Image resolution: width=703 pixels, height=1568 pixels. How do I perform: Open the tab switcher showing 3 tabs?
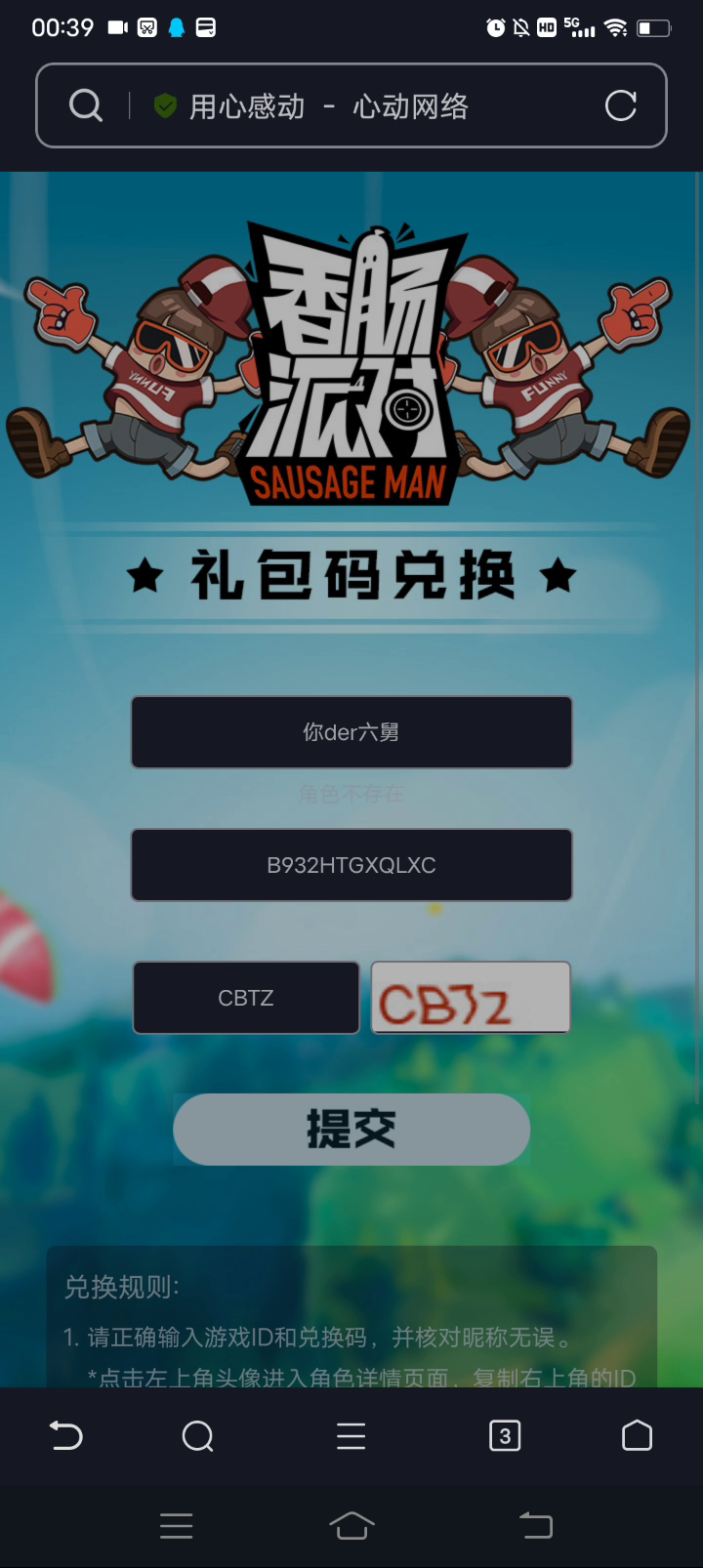[505, 1435]
